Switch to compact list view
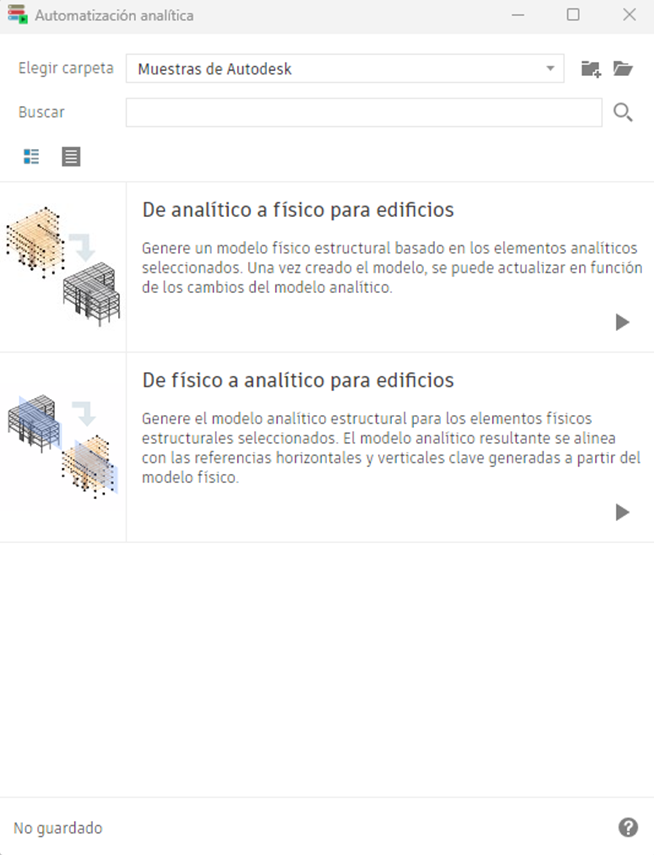Viewport: 654px width, 855px height. (71, 156)
